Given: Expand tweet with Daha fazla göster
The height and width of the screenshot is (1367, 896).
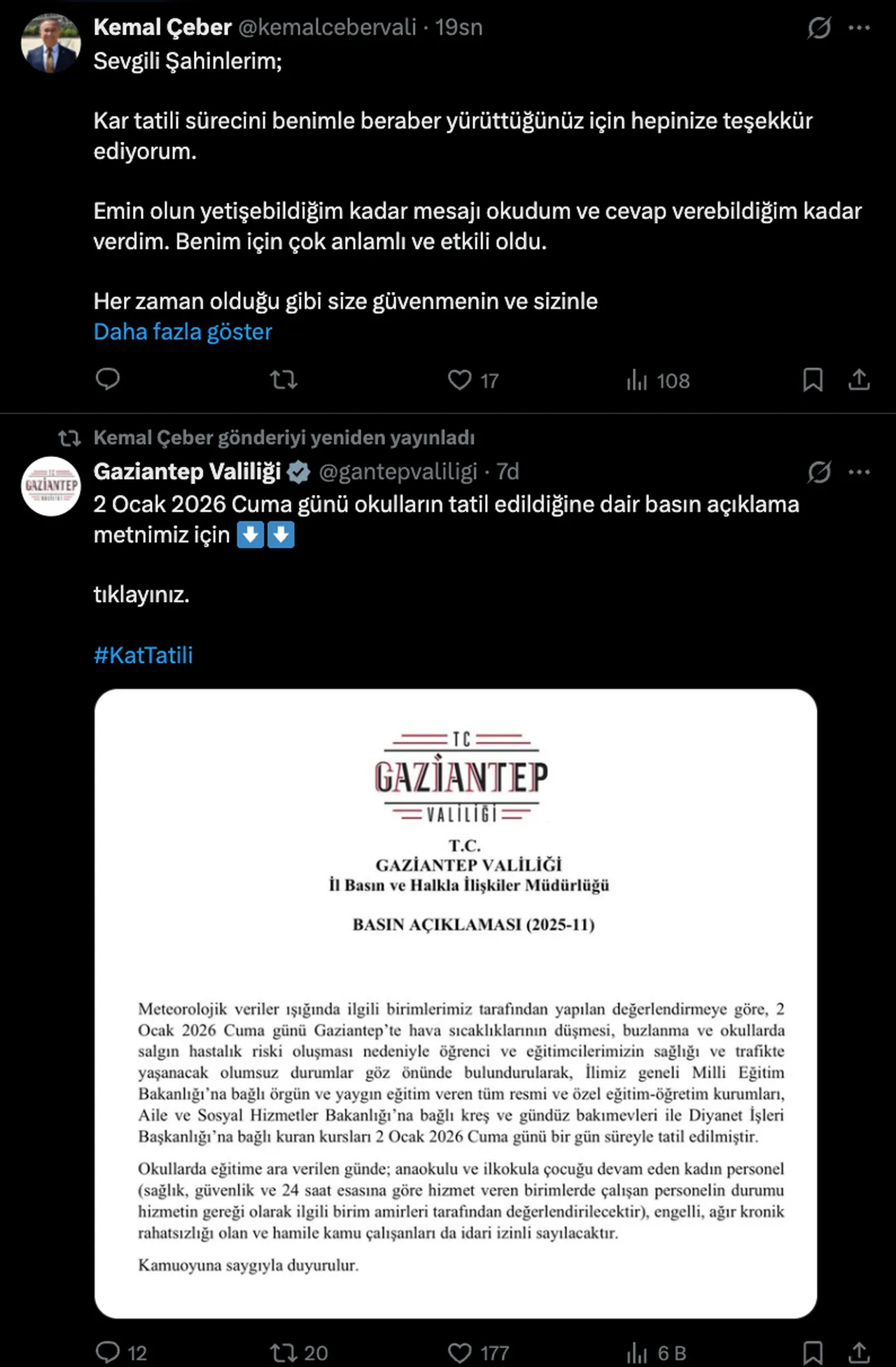Looking at the screenshot, I should (183, 332).
